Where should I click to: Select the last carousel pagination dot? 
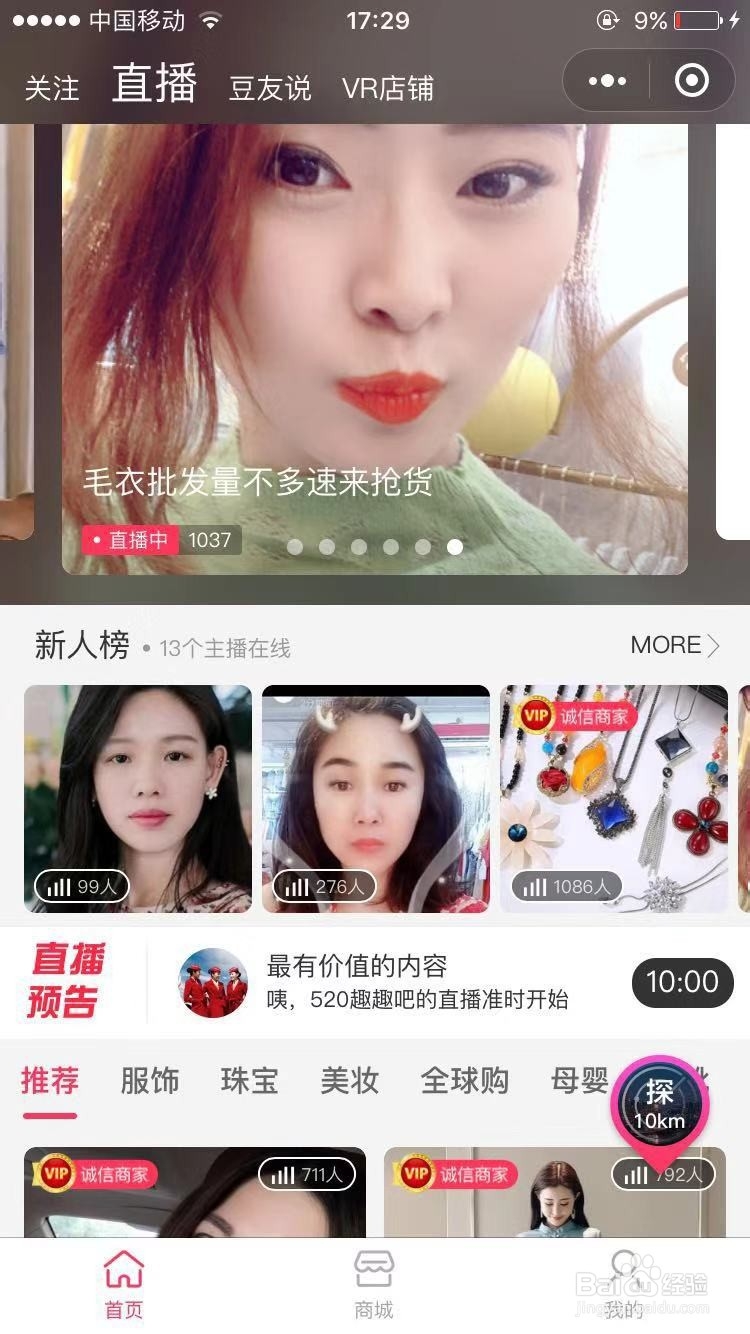(x=455, y=548)
